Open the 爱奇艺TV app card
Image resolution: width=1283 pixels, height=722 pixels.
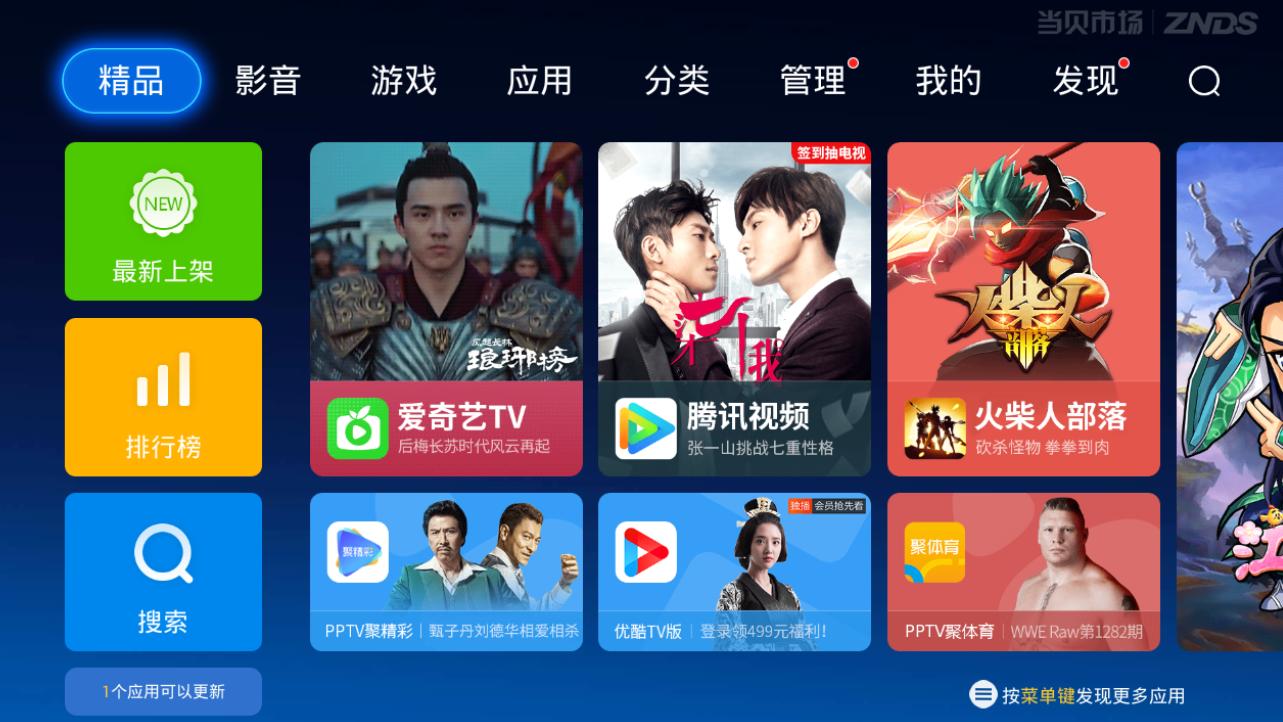coord(446,309)
